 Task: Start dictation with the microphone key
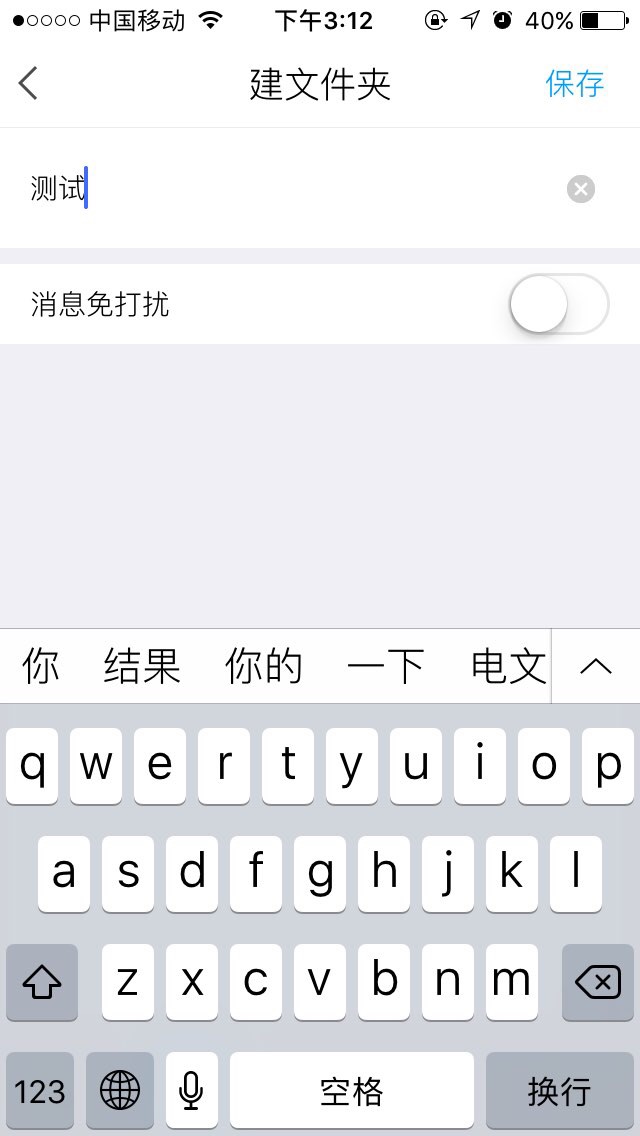[x=191, y=1090]
